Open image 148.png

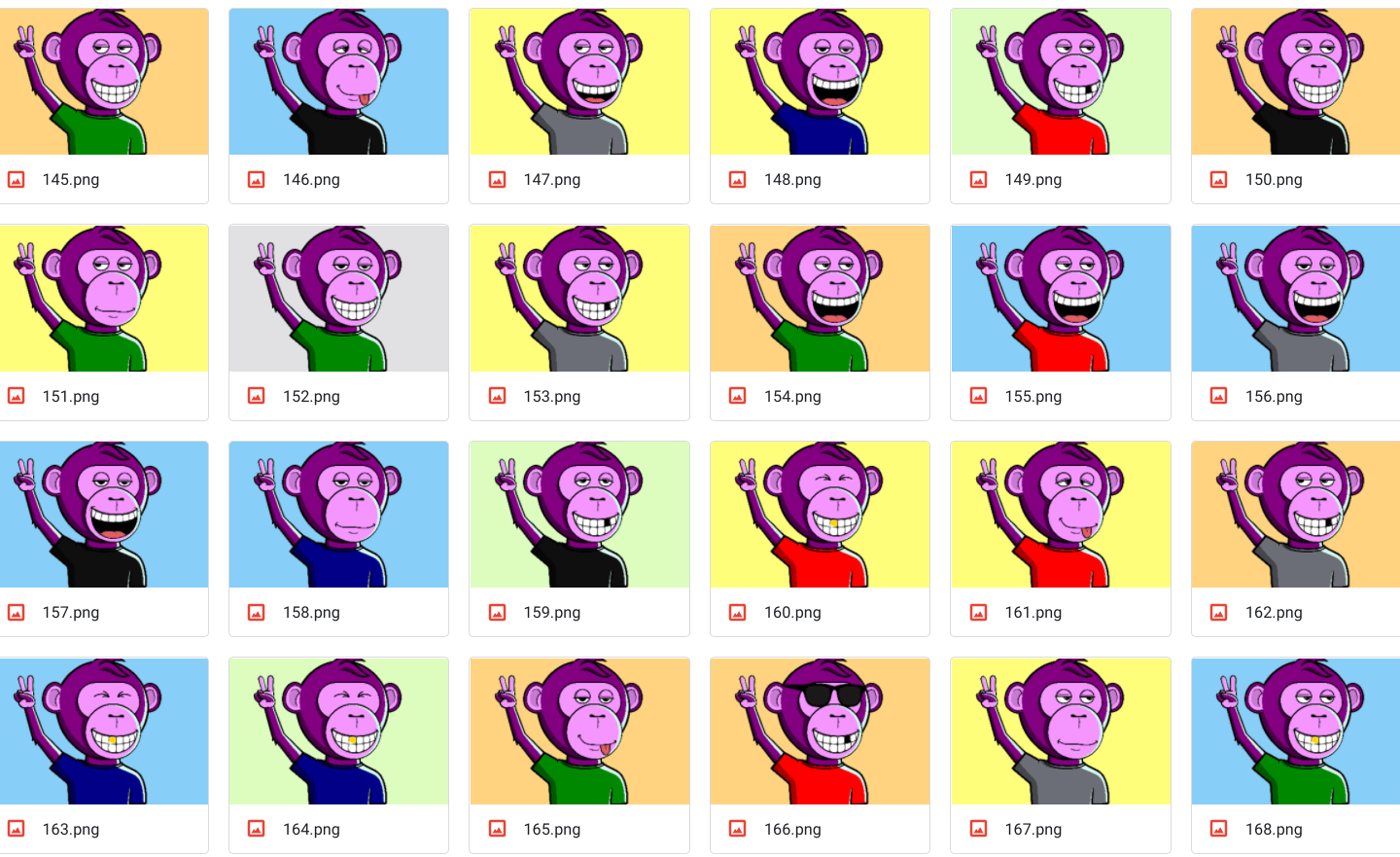tap(820, 83)
